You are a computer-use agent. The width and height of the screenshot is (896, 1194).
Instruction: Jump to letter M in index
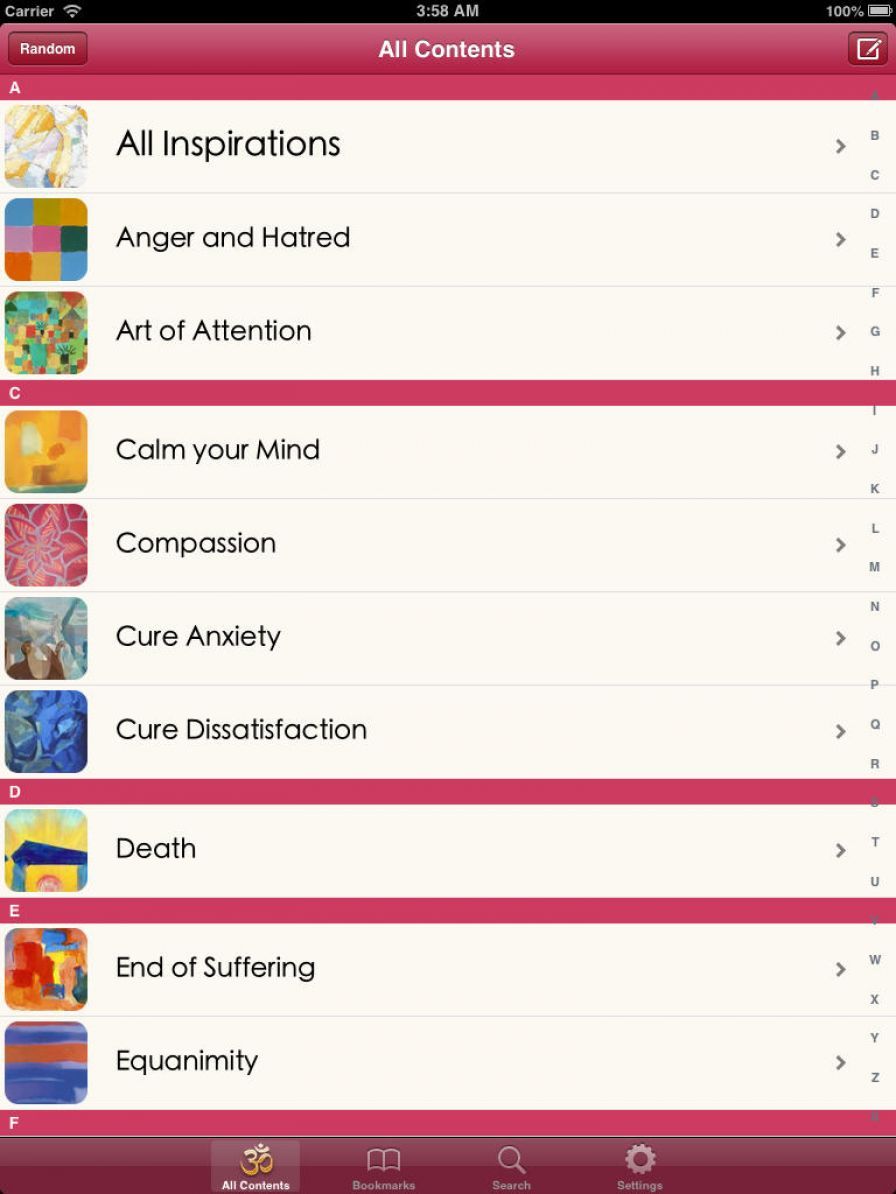tap(875, 567)
